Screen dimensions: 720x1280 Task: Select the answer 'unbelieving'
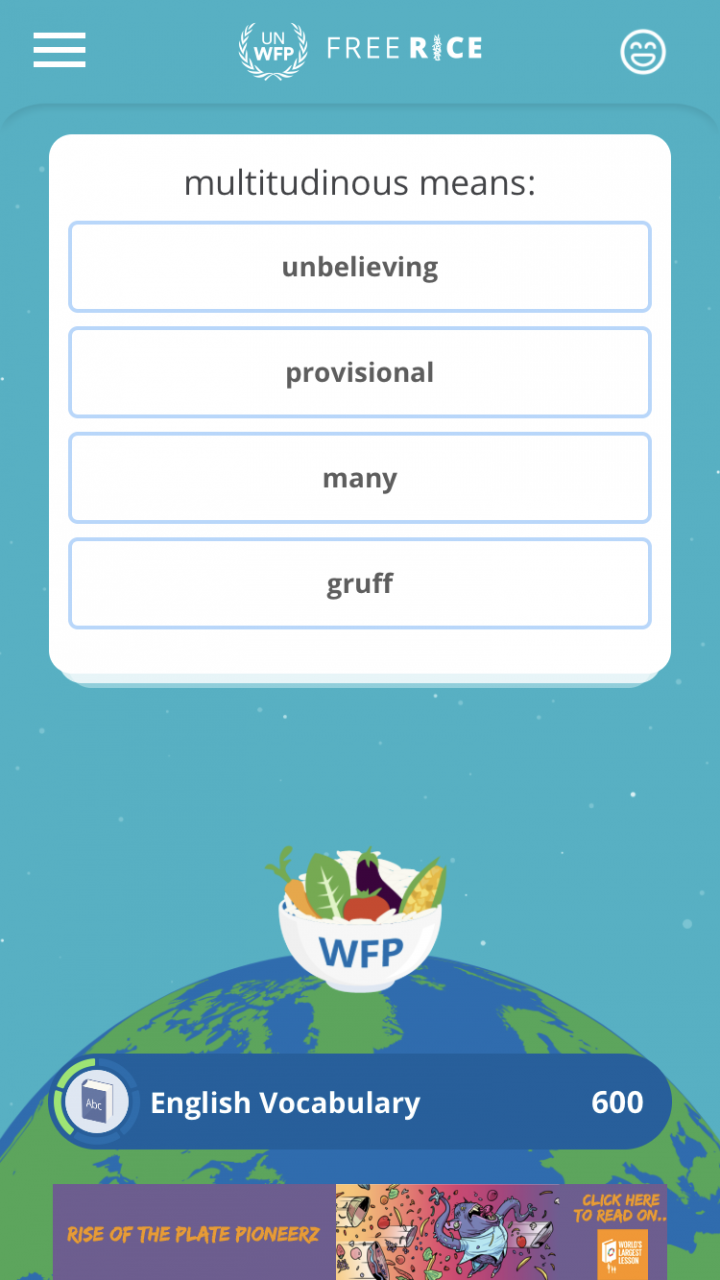[360, 267]
